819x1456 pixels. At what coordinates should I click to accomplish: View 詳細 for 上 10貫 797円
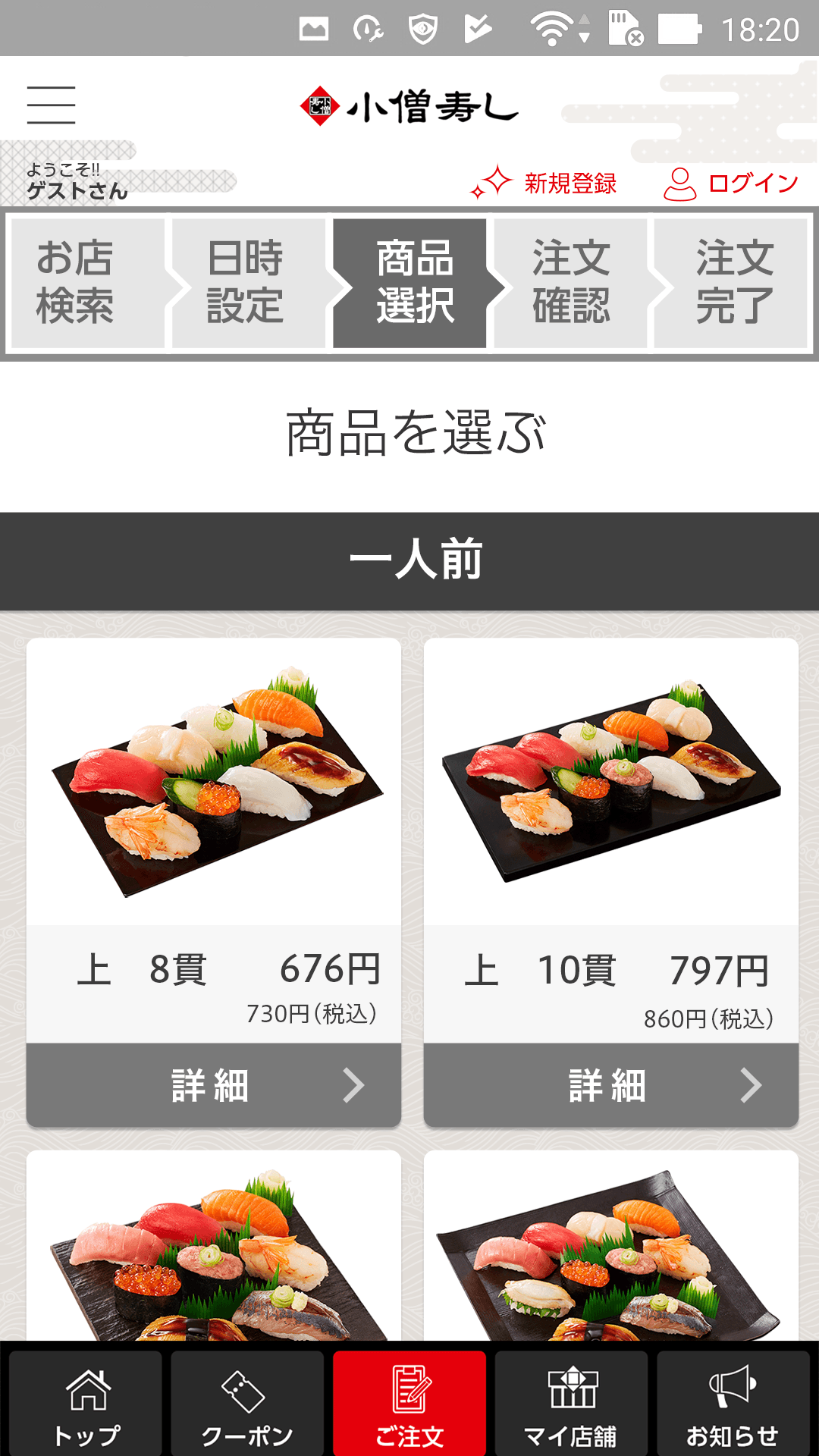pyautogui.click(x=611, y=1085)
